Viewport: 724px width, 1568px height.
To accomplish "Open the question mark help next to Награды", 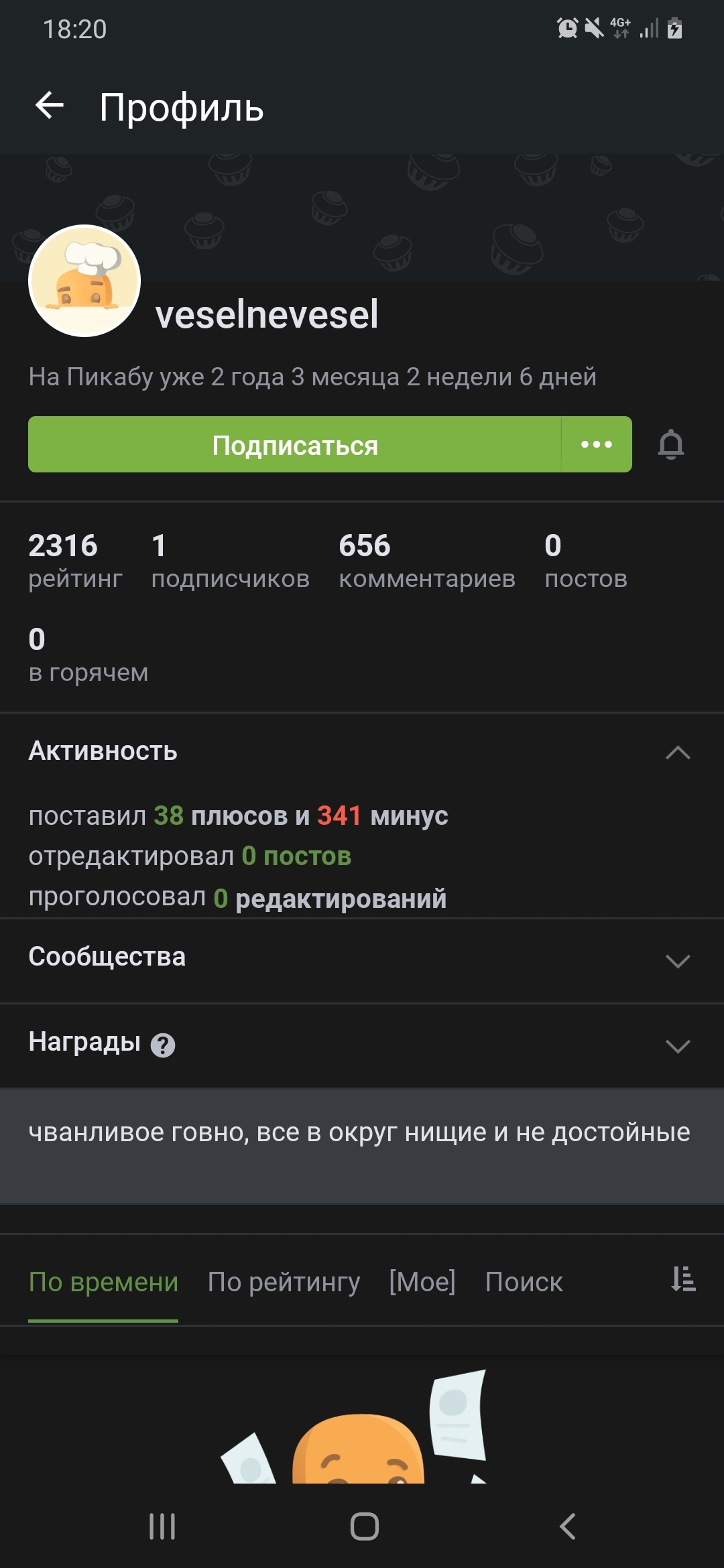I will coord(163,1045).
